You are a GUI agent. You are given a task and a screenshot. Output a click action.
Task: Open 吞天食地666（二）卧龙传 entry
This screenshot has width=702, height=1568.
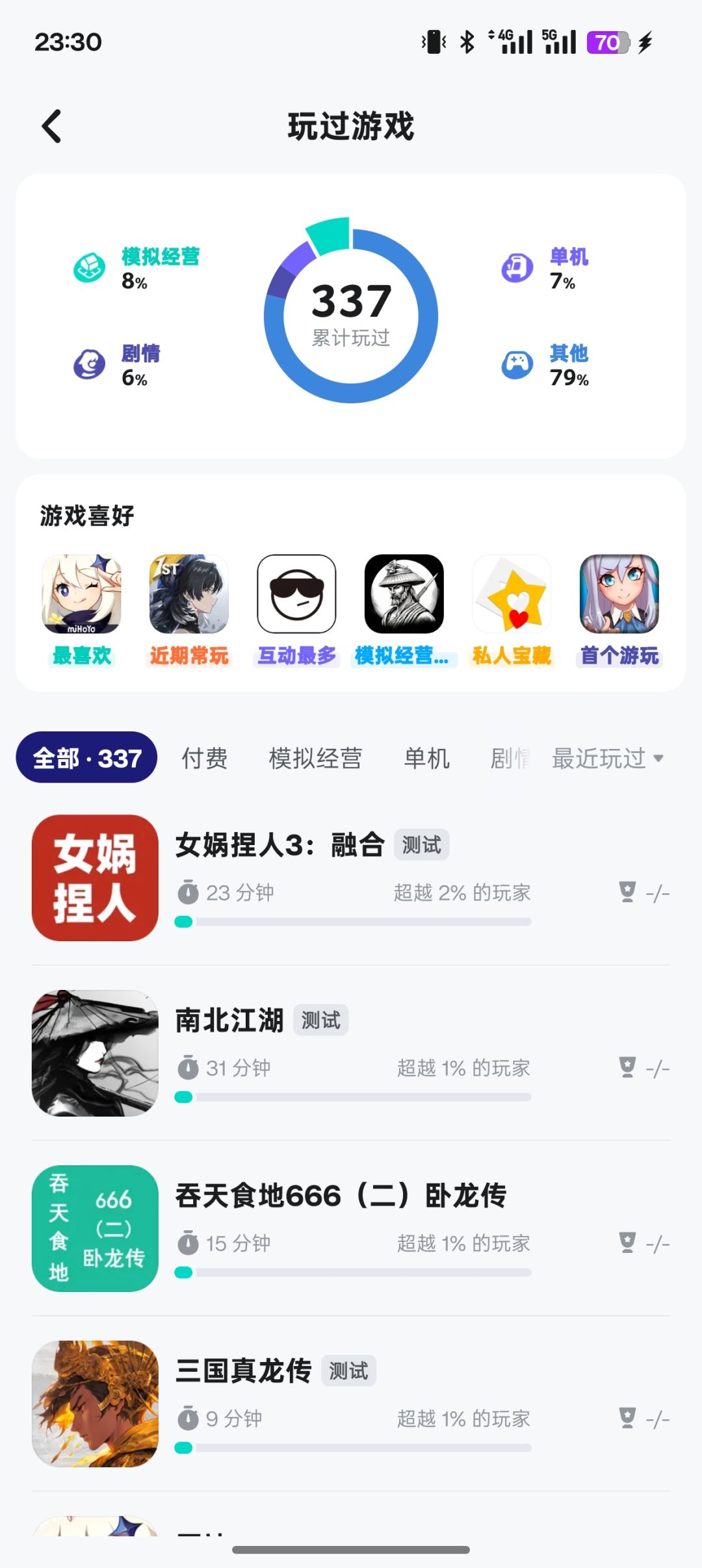351,1228
